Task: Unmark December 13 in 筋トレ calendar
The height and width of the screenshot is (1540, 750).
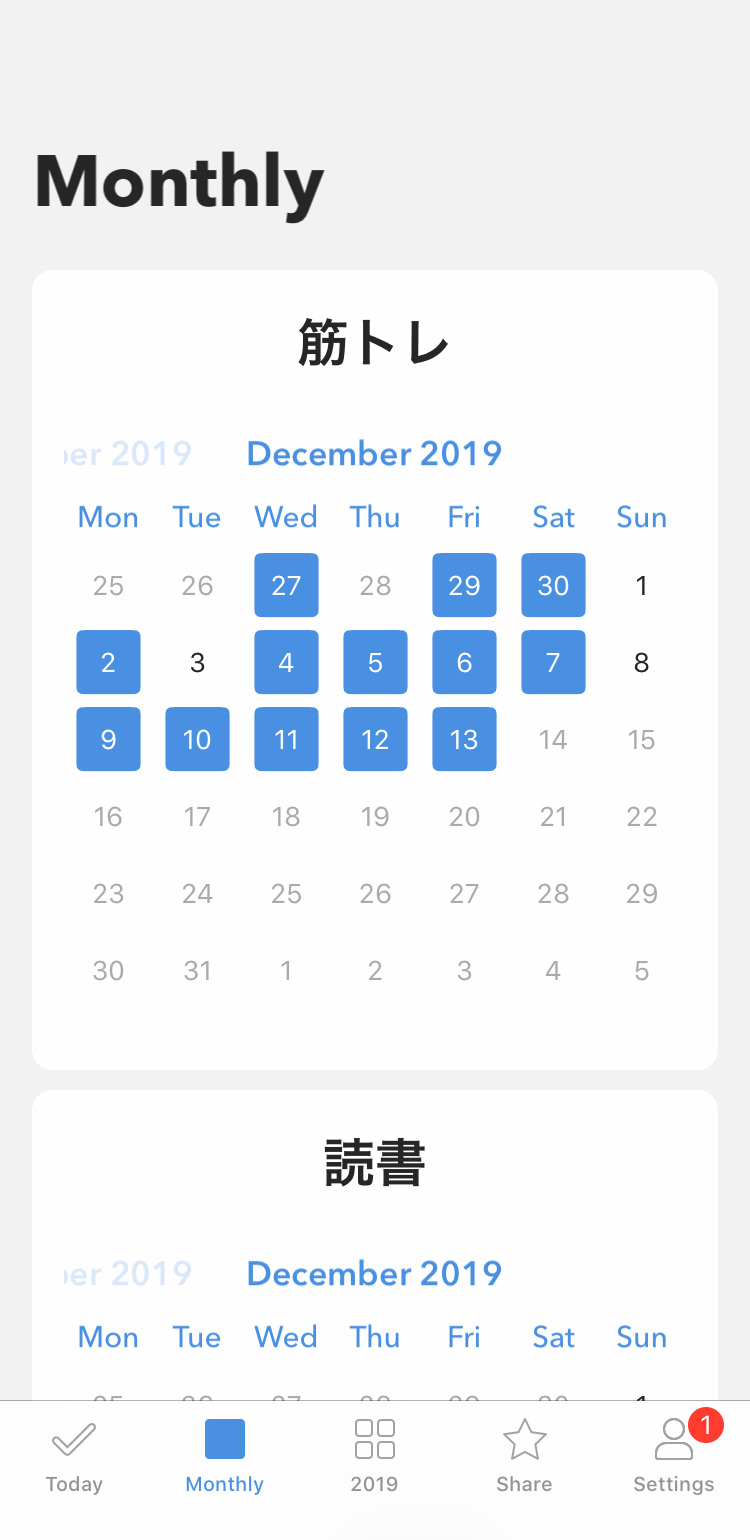Action: pos(464,739)
